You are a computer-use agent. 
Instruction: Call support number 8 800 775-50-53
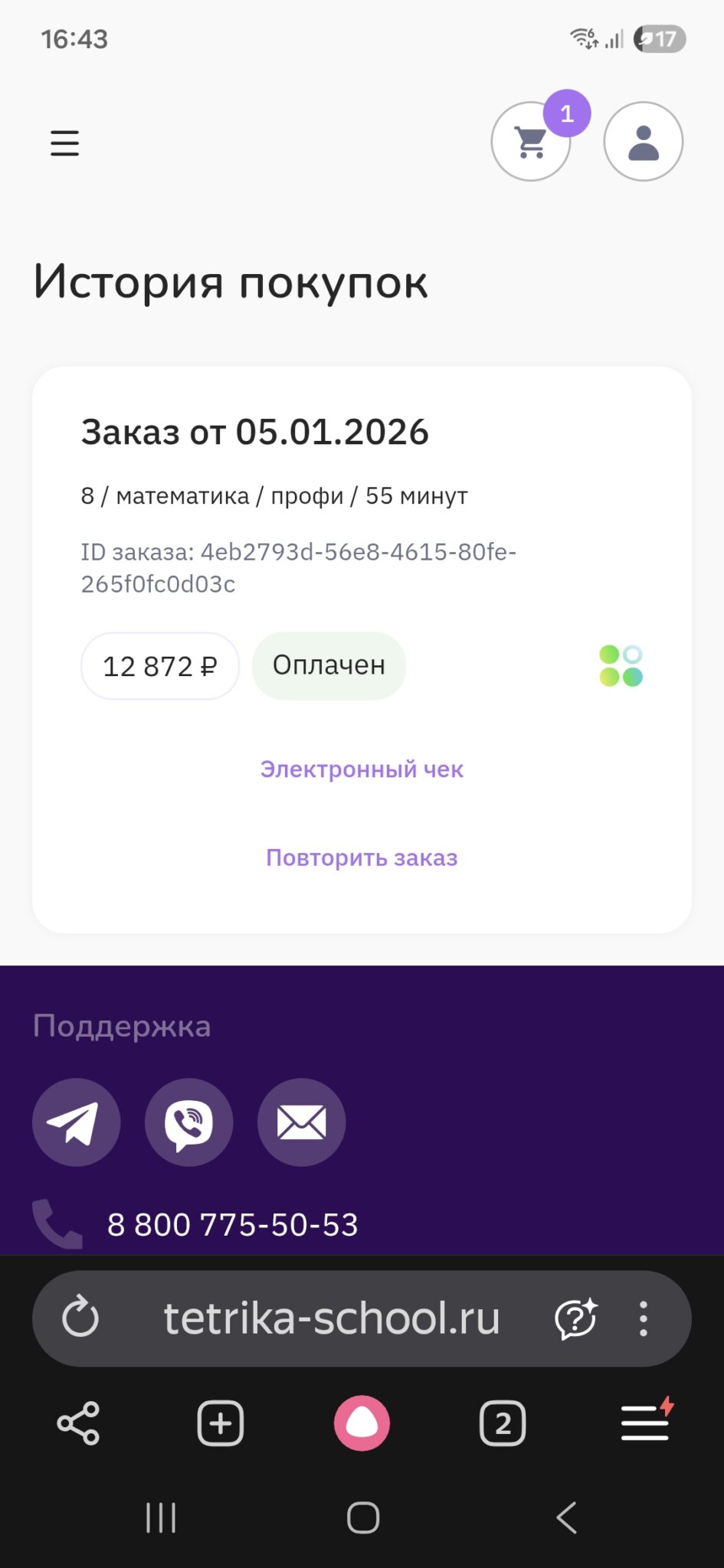(232, 1225)
